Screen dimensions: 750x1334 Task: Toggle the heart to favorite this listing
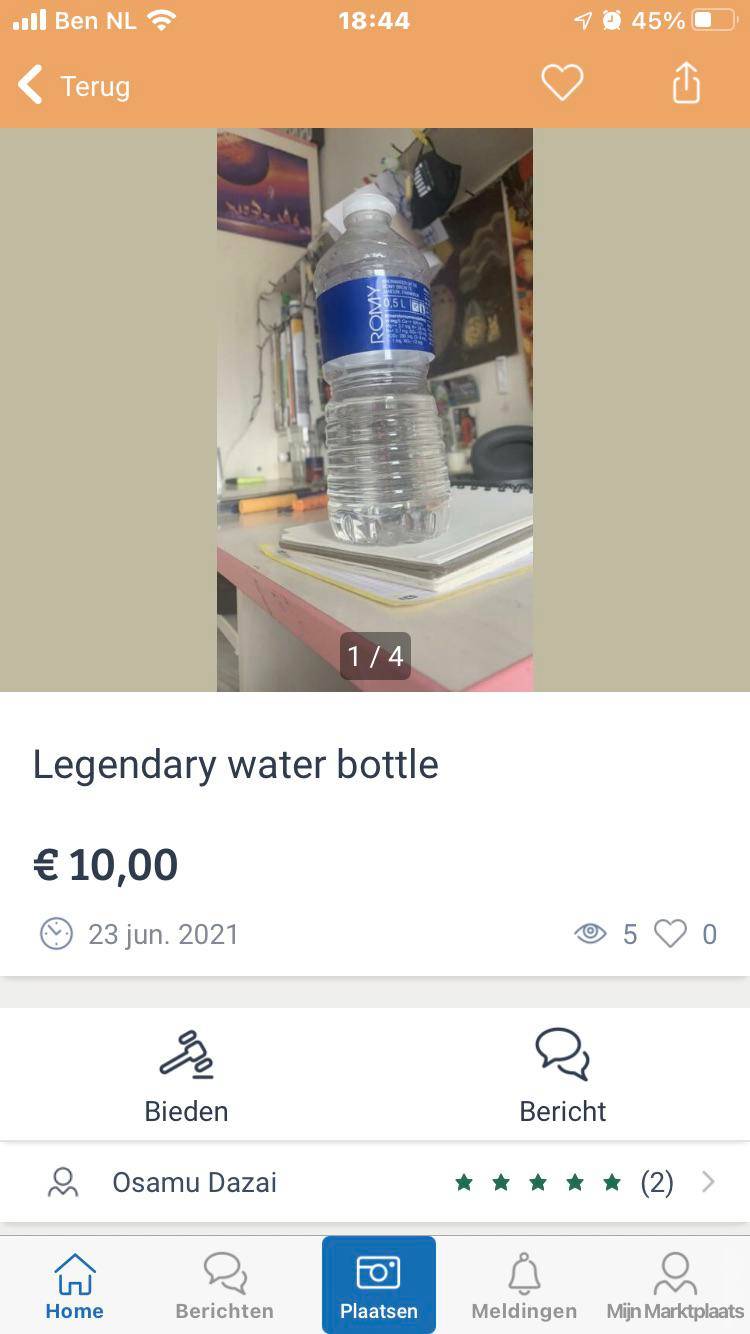click(x=562, y=84)
